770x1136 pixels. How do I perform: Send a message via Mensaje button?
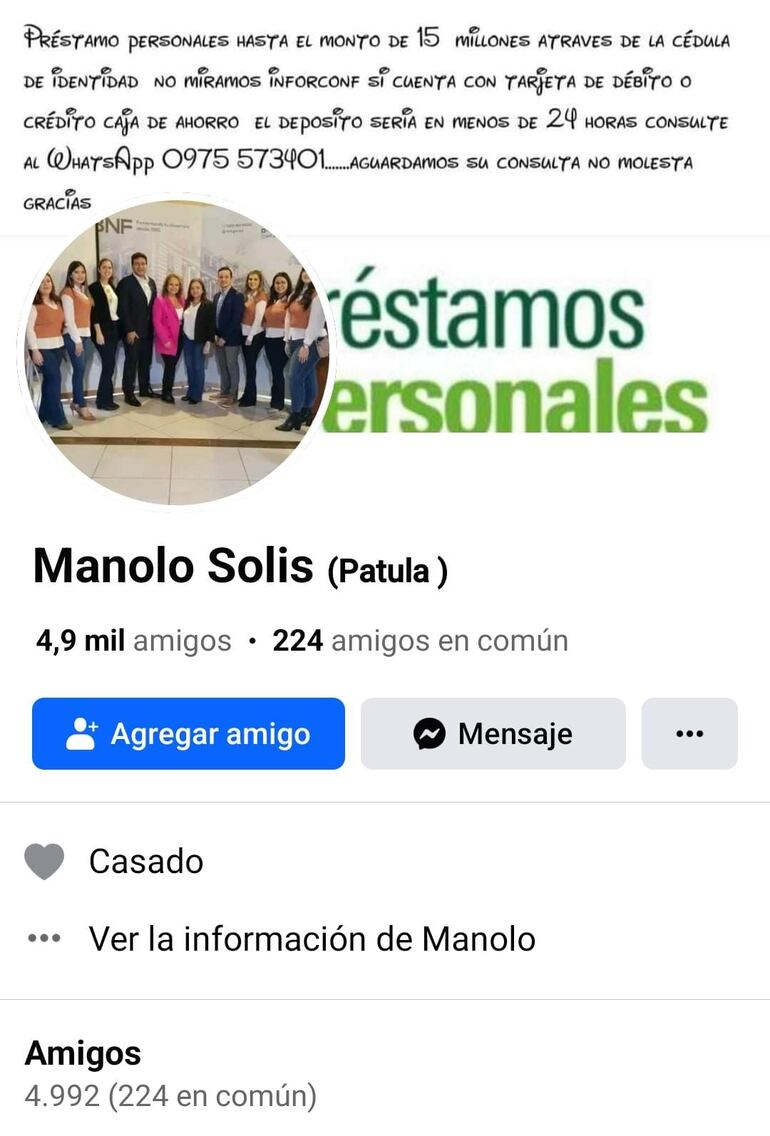pos(493,734)
